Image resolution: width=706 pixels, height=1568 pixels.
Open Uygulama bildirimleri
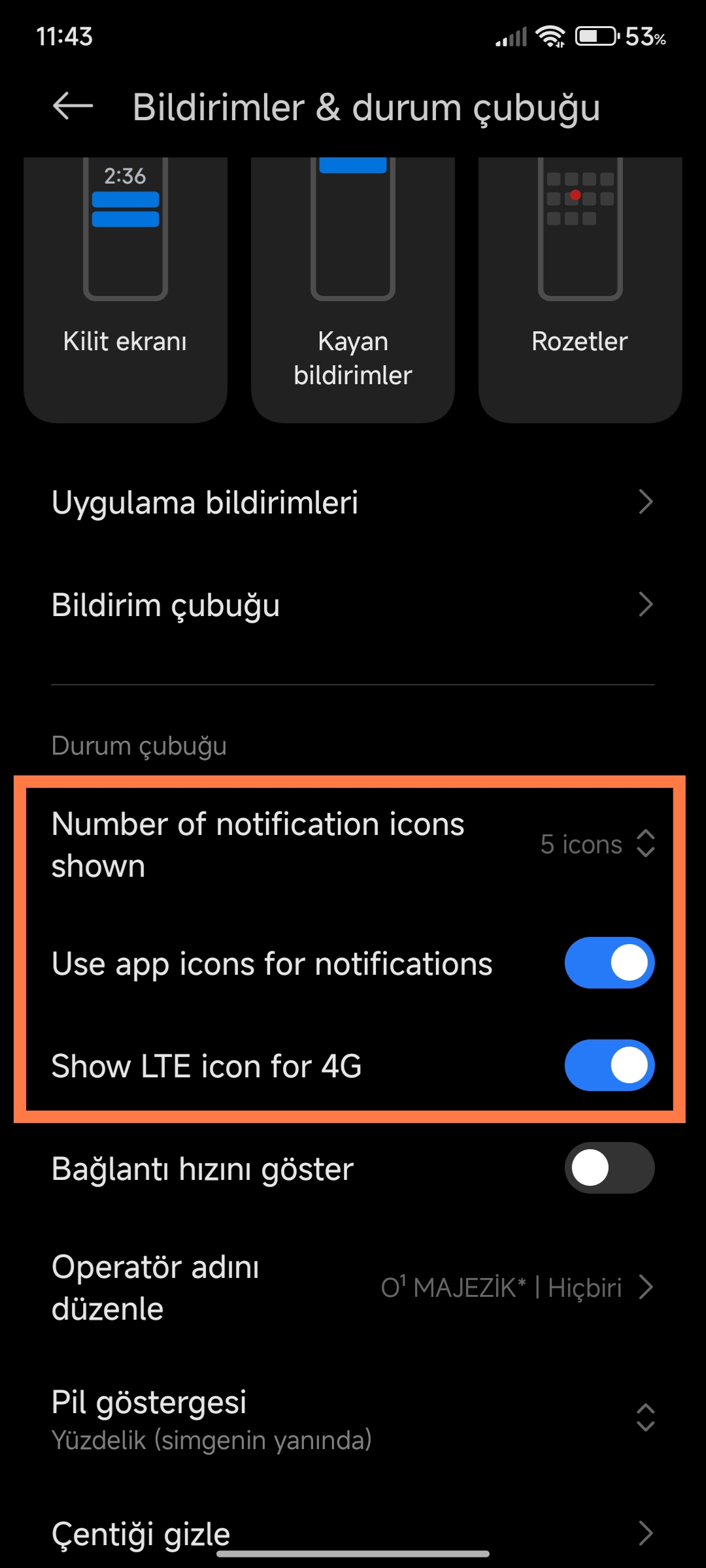tap(353, 502)
